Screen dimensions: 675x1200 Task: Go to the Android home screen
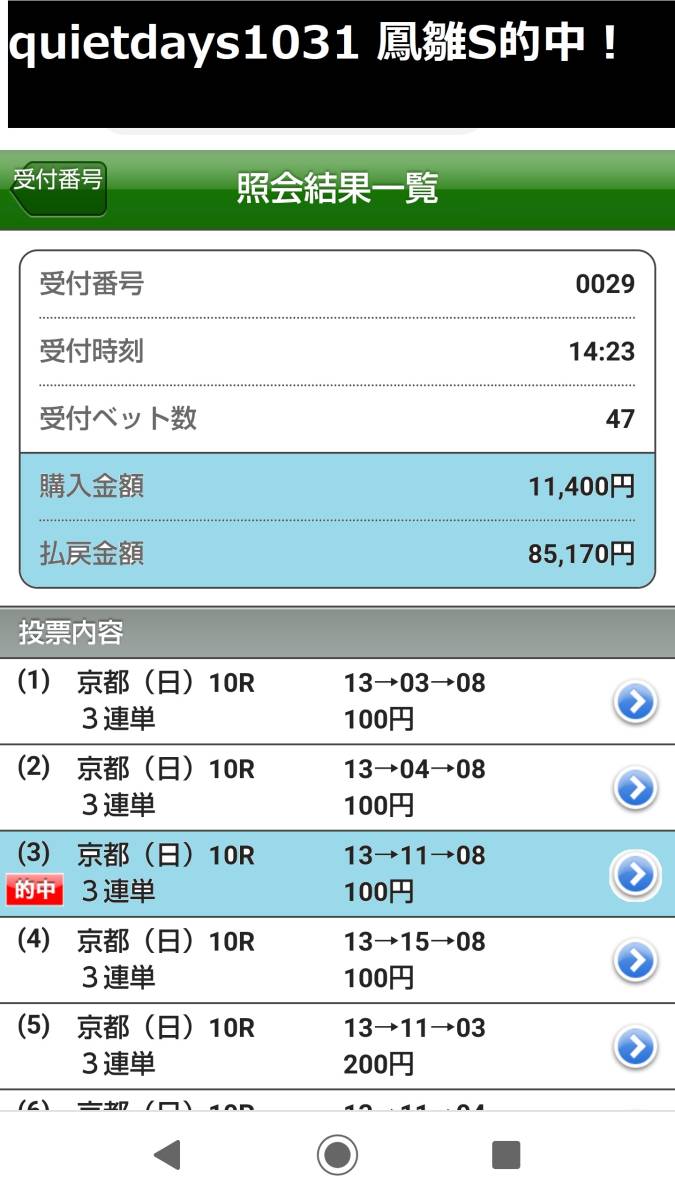(337, 1155)
